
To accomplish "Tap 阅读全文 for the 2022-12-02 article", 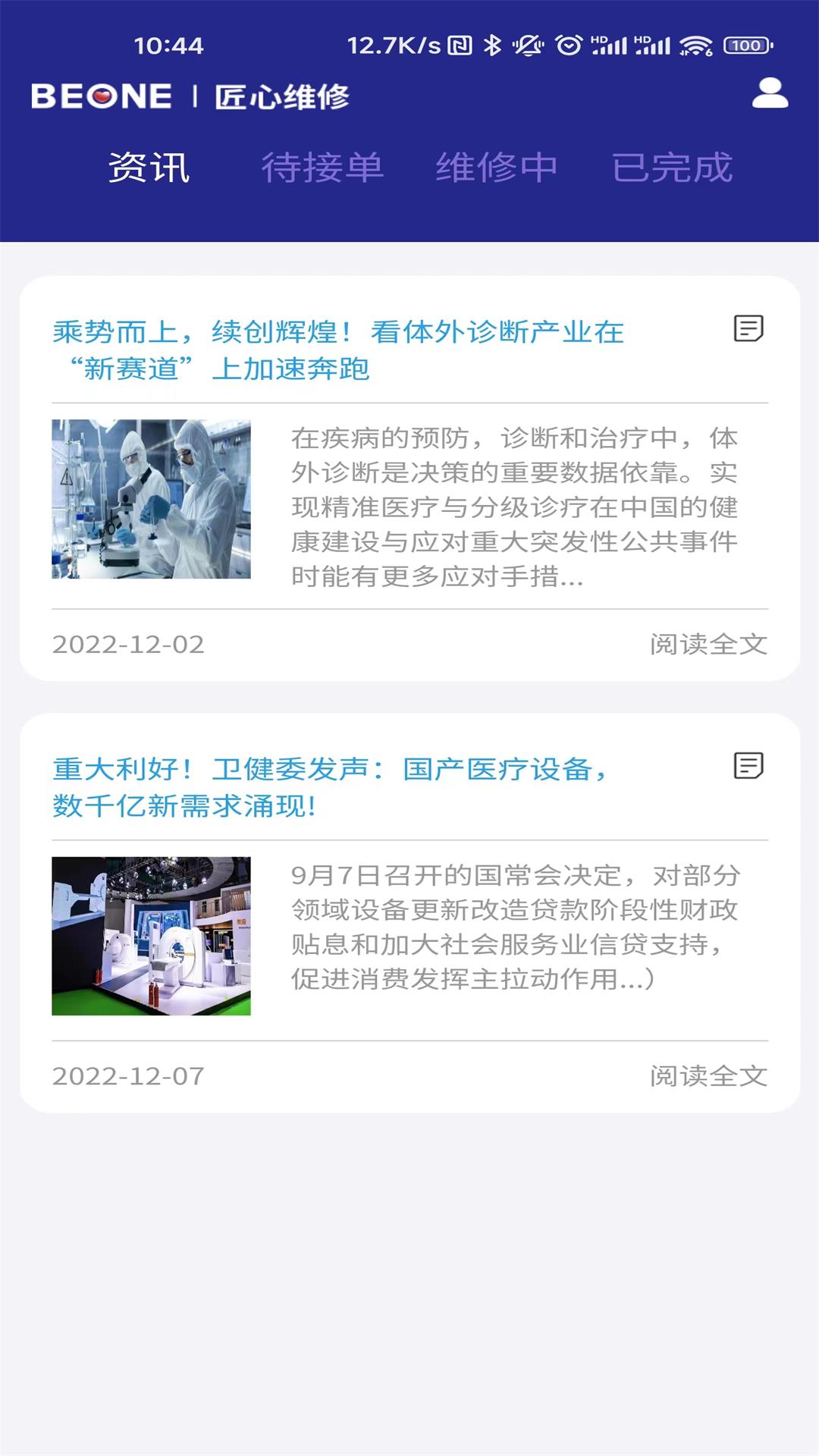I will point(708,645).
